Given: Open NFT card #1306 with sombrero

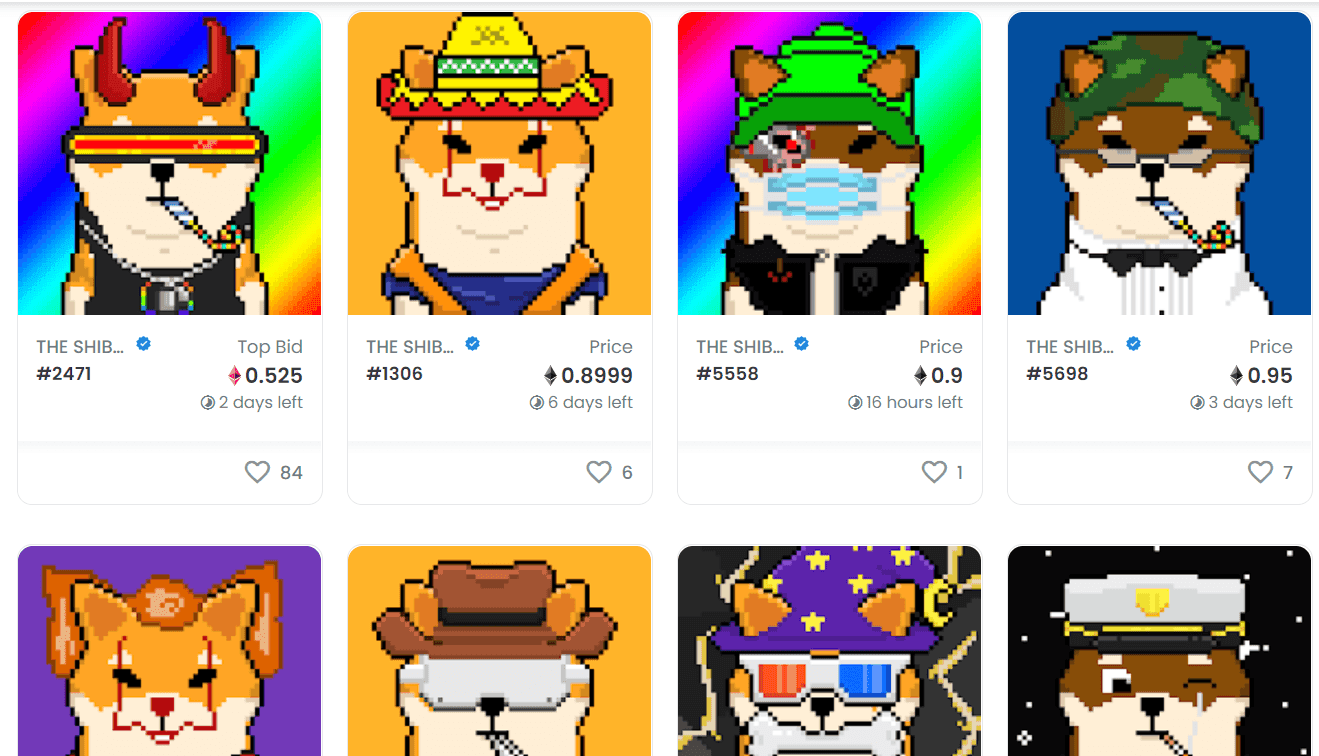Looking at the screenshot, I should [x=499, y=165].
